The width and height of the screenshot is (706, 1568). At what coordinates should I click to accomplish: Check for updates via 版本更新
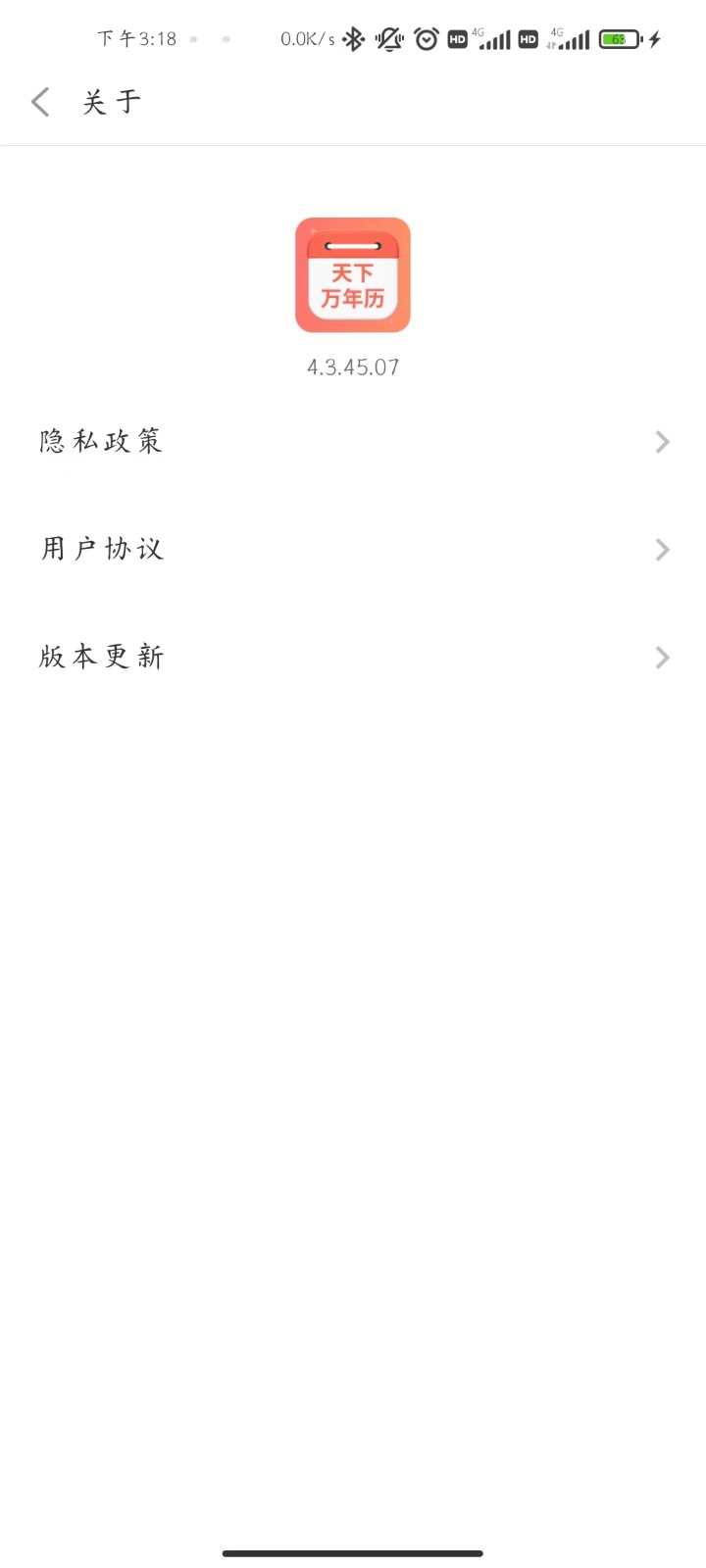point(353,657)
